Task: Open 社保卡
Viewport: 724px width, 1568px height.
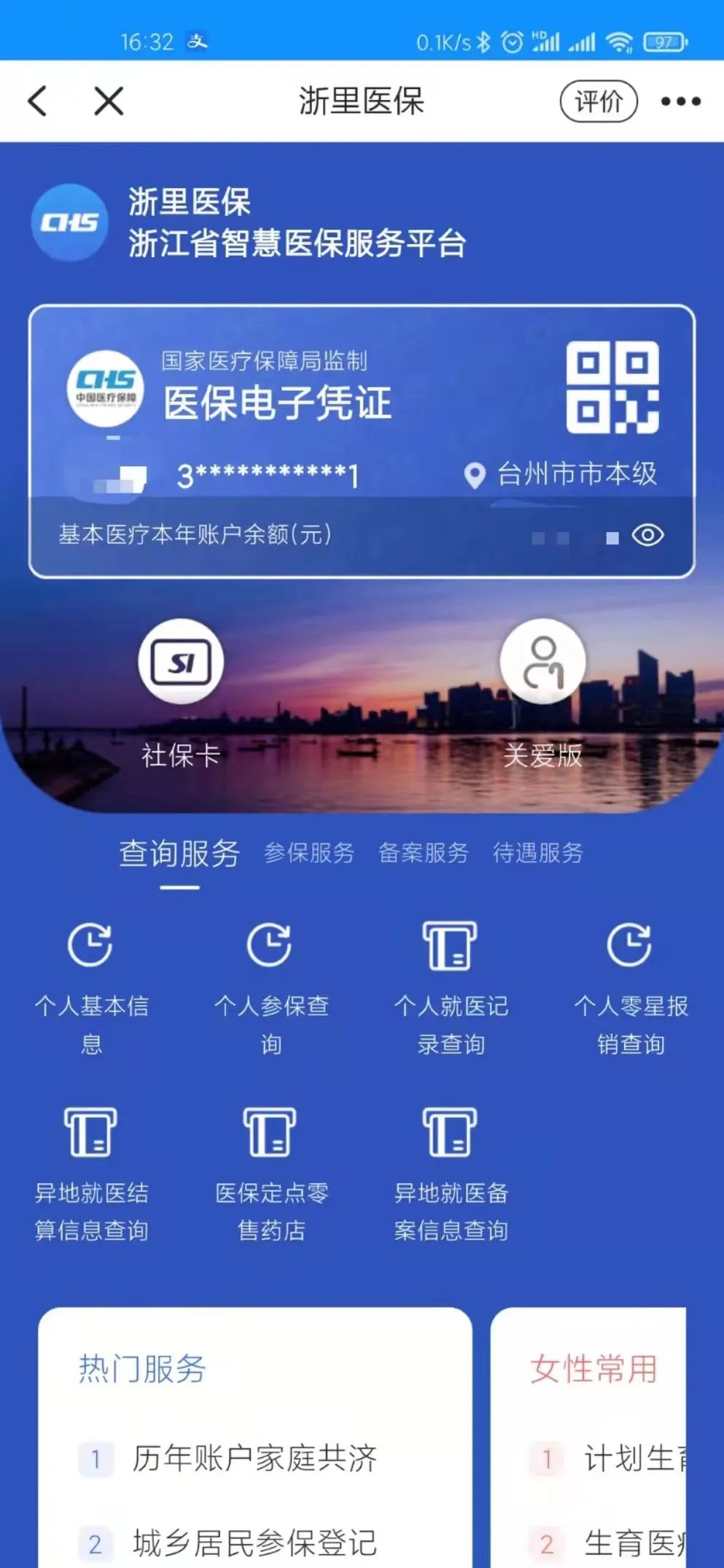Action: (181, 693)
